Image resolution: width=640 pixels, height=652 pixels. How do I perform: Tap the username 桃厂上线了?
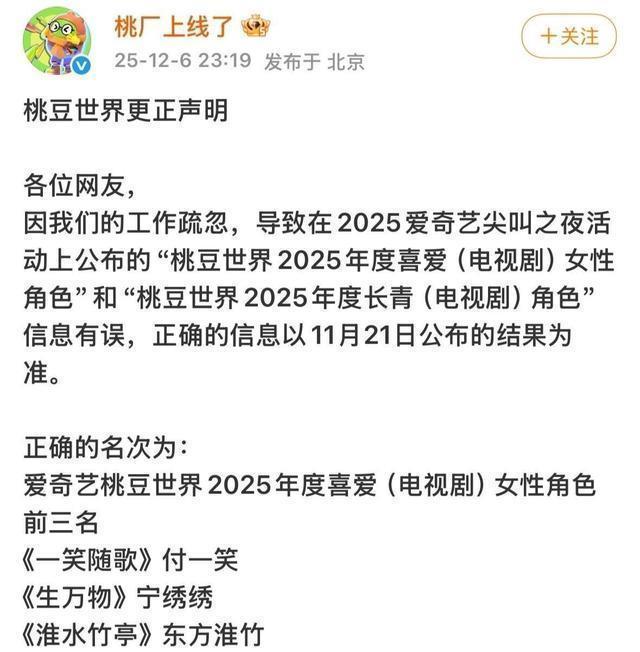(x=174, y=26)
